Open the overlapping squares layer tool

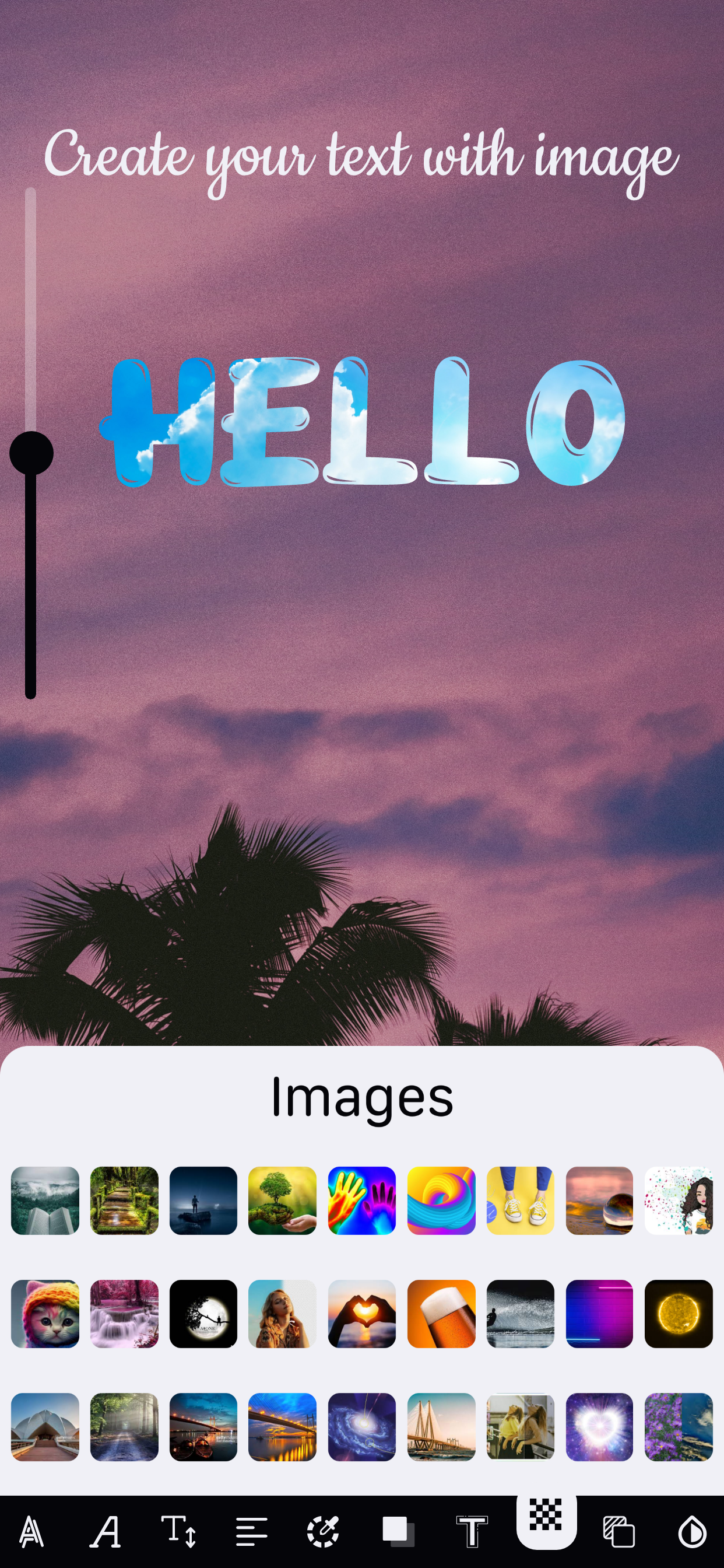tap(618, 1531)
